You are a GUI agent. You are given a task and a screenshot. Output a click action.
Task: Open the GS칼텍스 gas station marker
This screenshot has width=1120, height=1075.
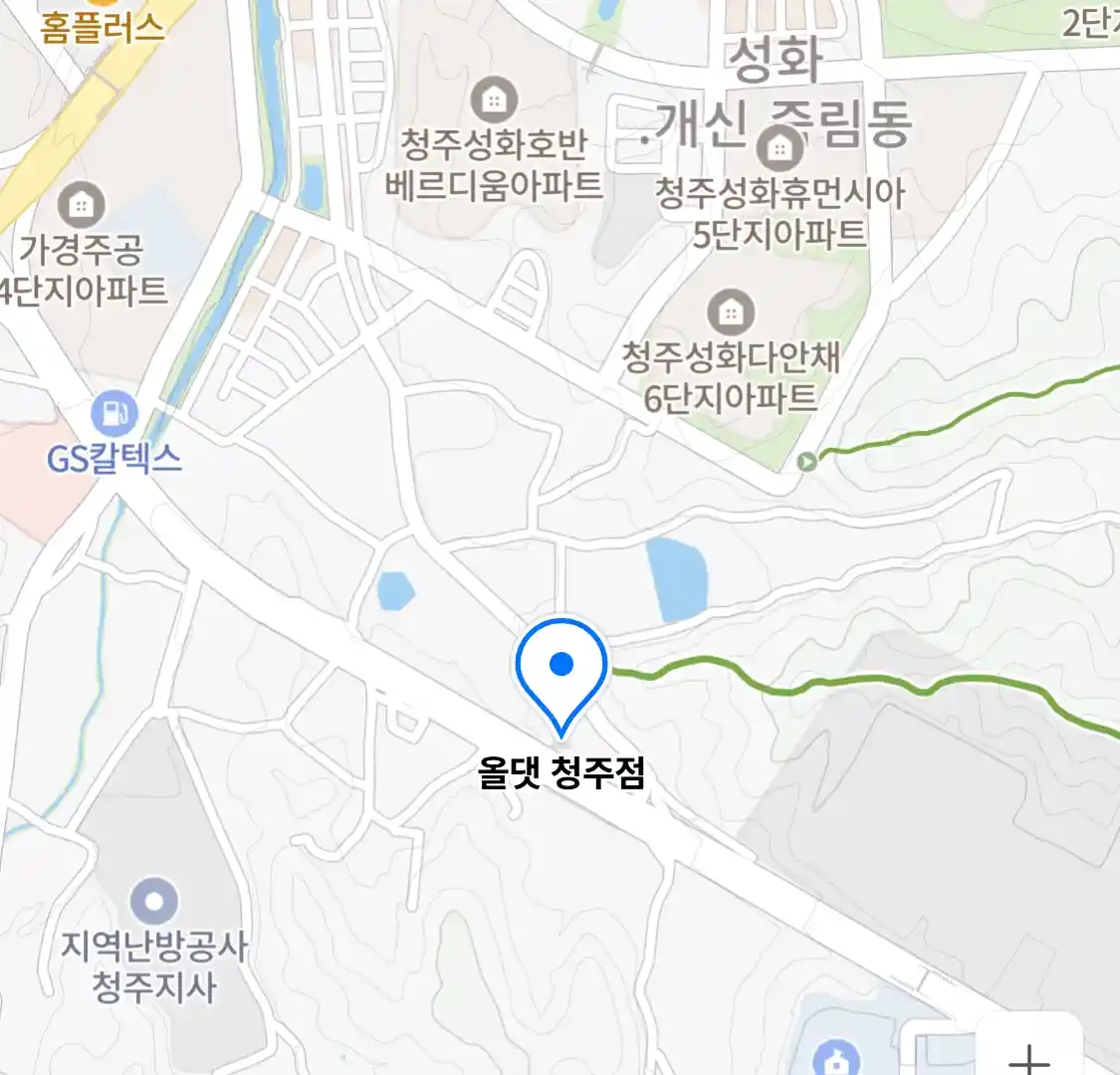point(114,413)
